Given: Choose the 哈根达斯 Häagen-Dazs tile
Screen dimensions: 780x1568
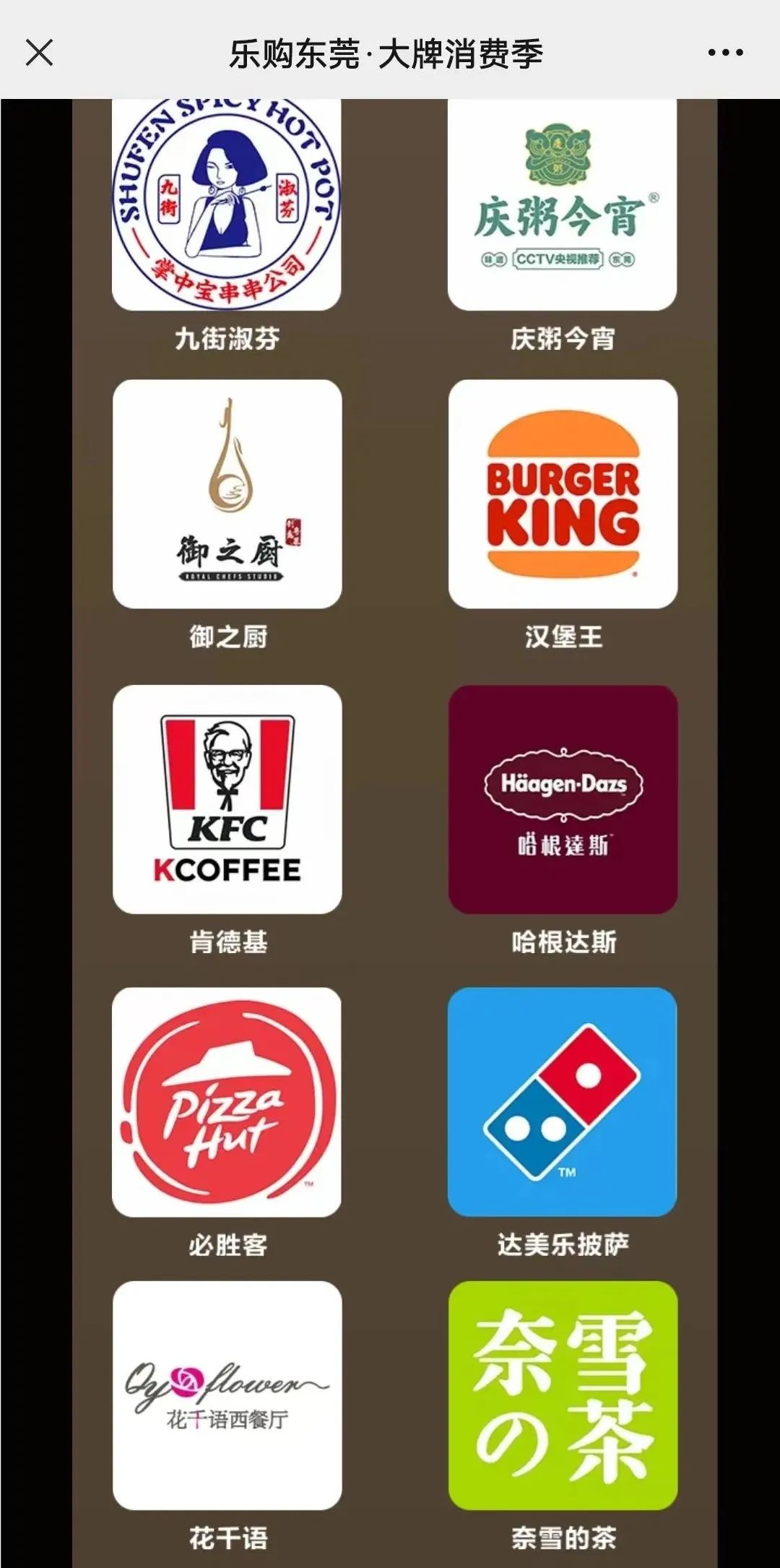Looking at the screenshot, I should coord(563,799).
